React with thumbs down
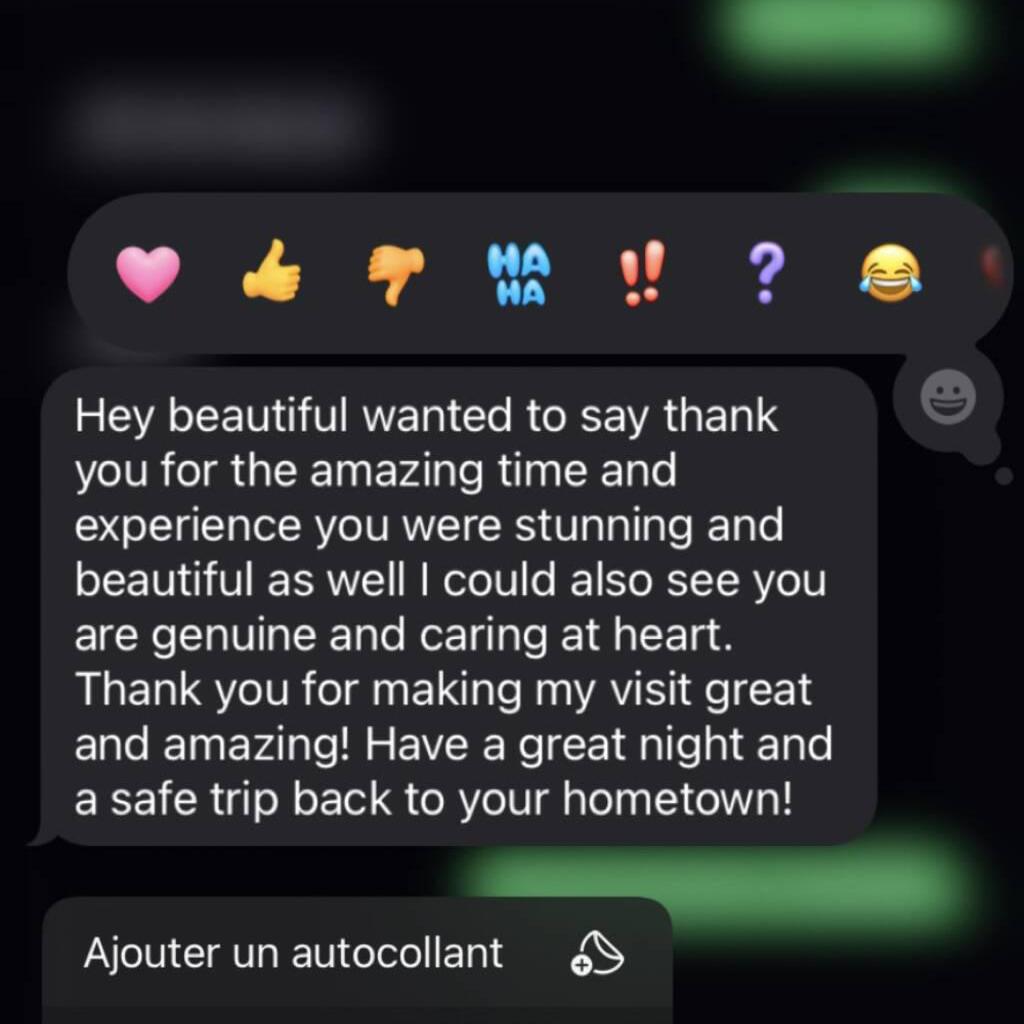This screenshot has width=1024, height=1024. click(395, 274)
